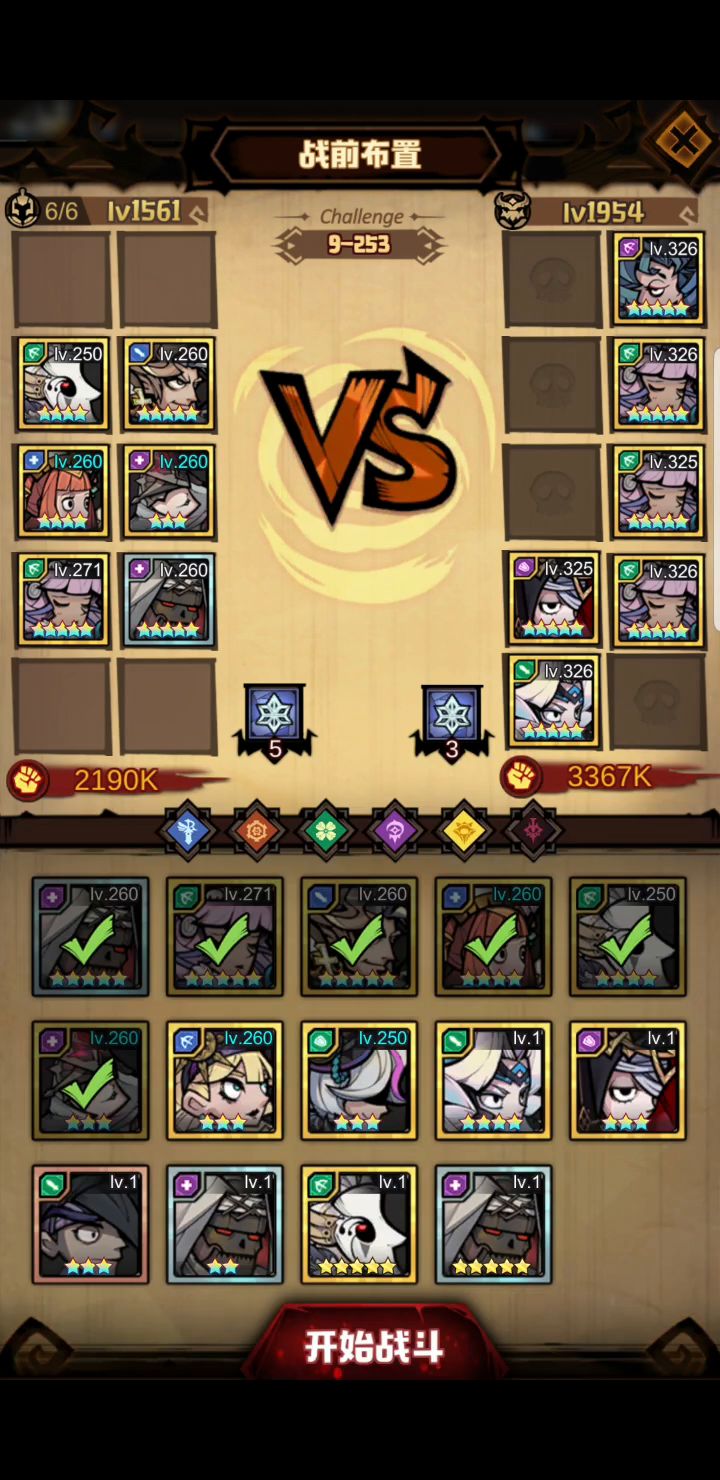720x1480 pixels.
Task: Remove the lv.250 skull hero from formation
Action: coord(63,383)
